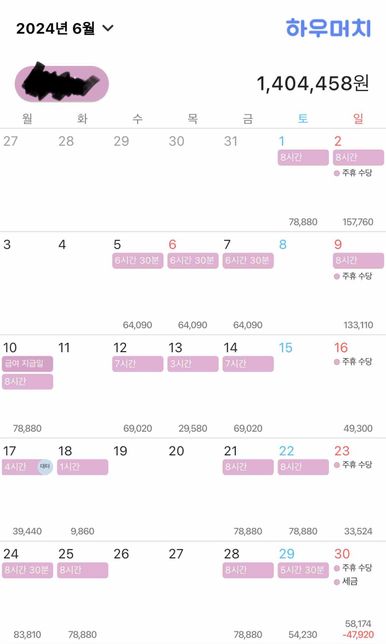Open the 6시간 30분 shift on June 5
The width and height of the screenshot is (386, 644).
click(138, 261)
